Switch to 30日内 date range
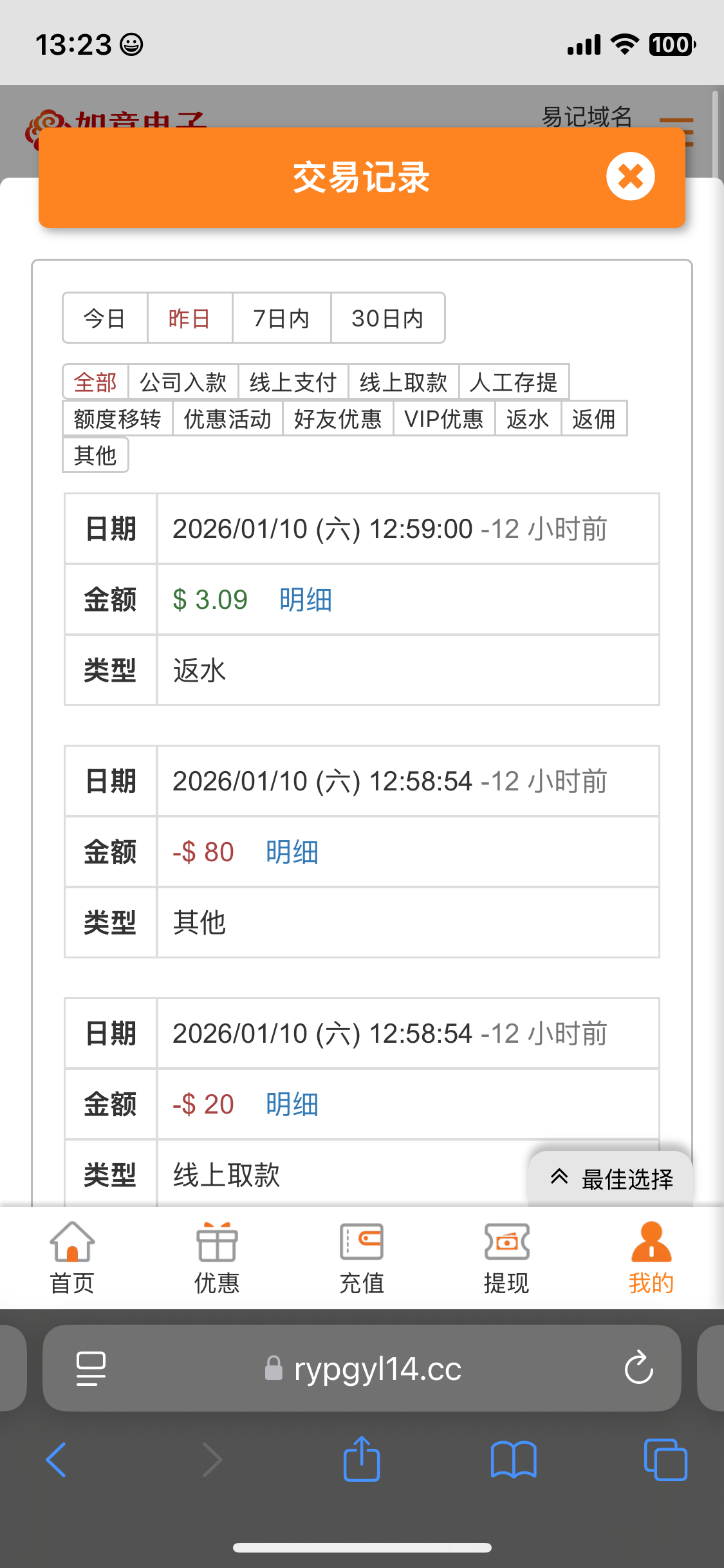This screenshot has height=1568, width=724. (x=387, y=318)
